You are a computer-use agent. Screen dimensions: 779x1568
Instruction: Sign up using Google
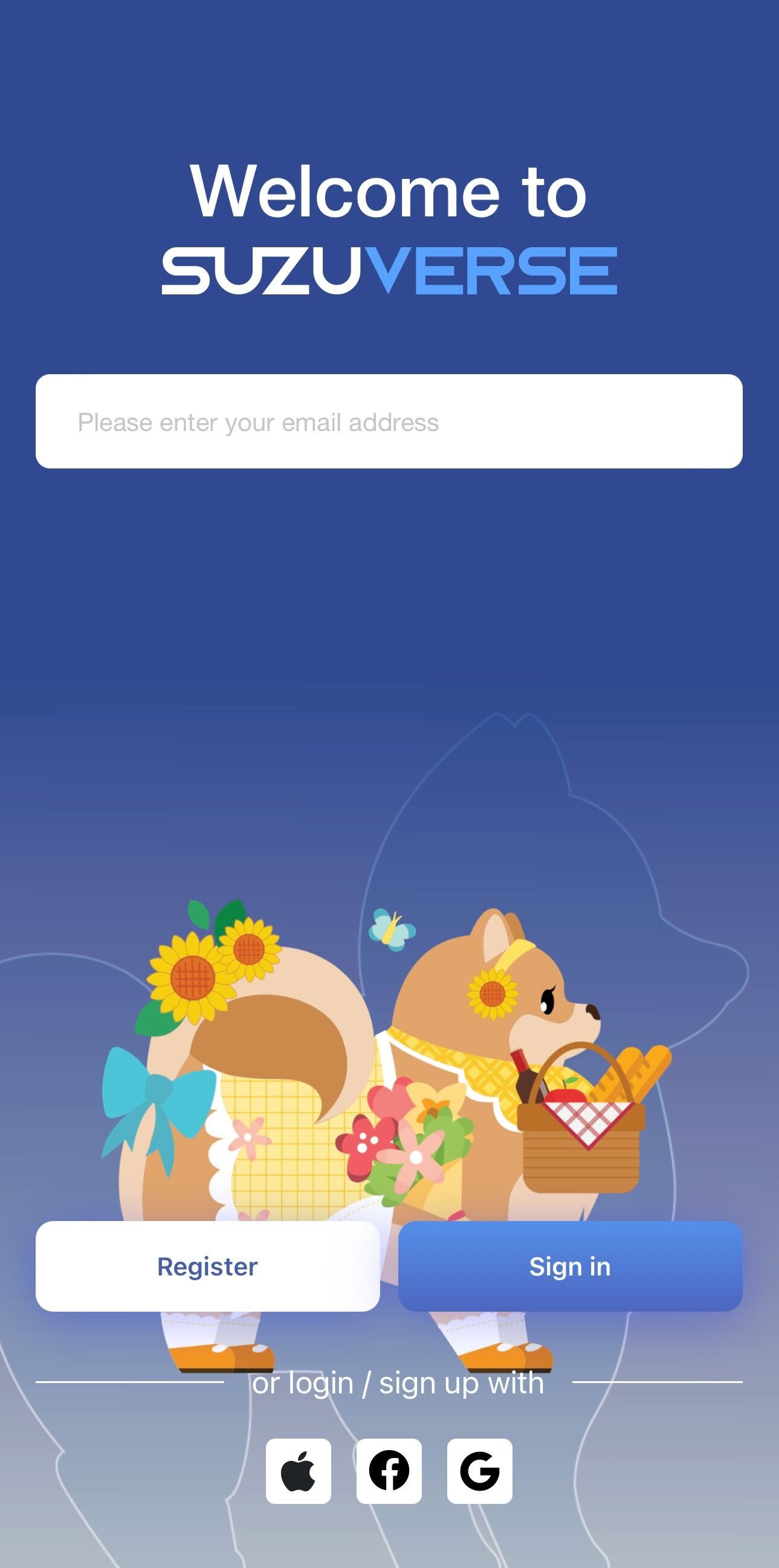coord(480,1471)
